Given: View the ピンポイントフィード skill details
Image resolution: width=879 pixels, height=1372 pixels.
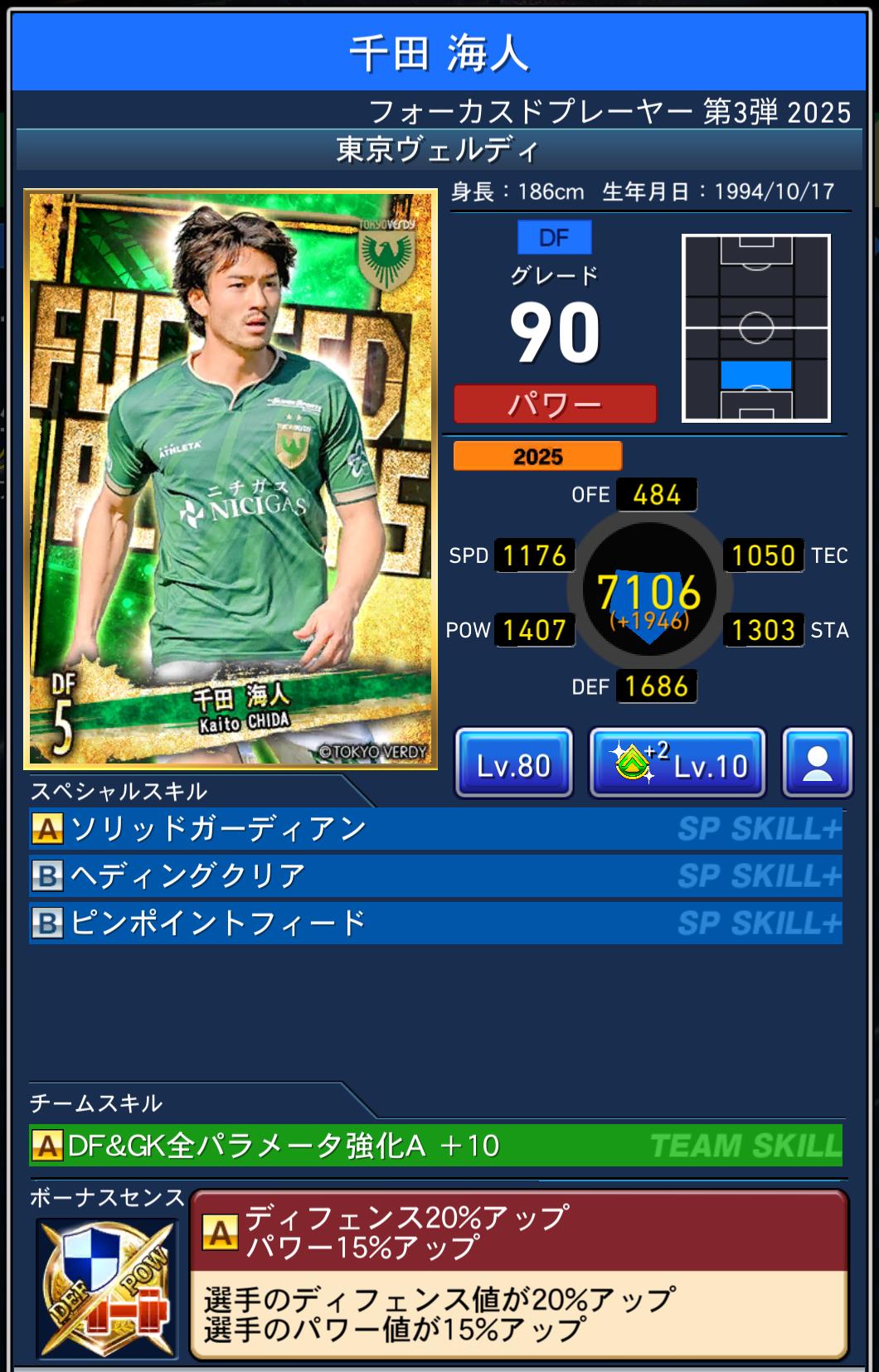Looking at the screenshot, I should click(x=435, y=924).
